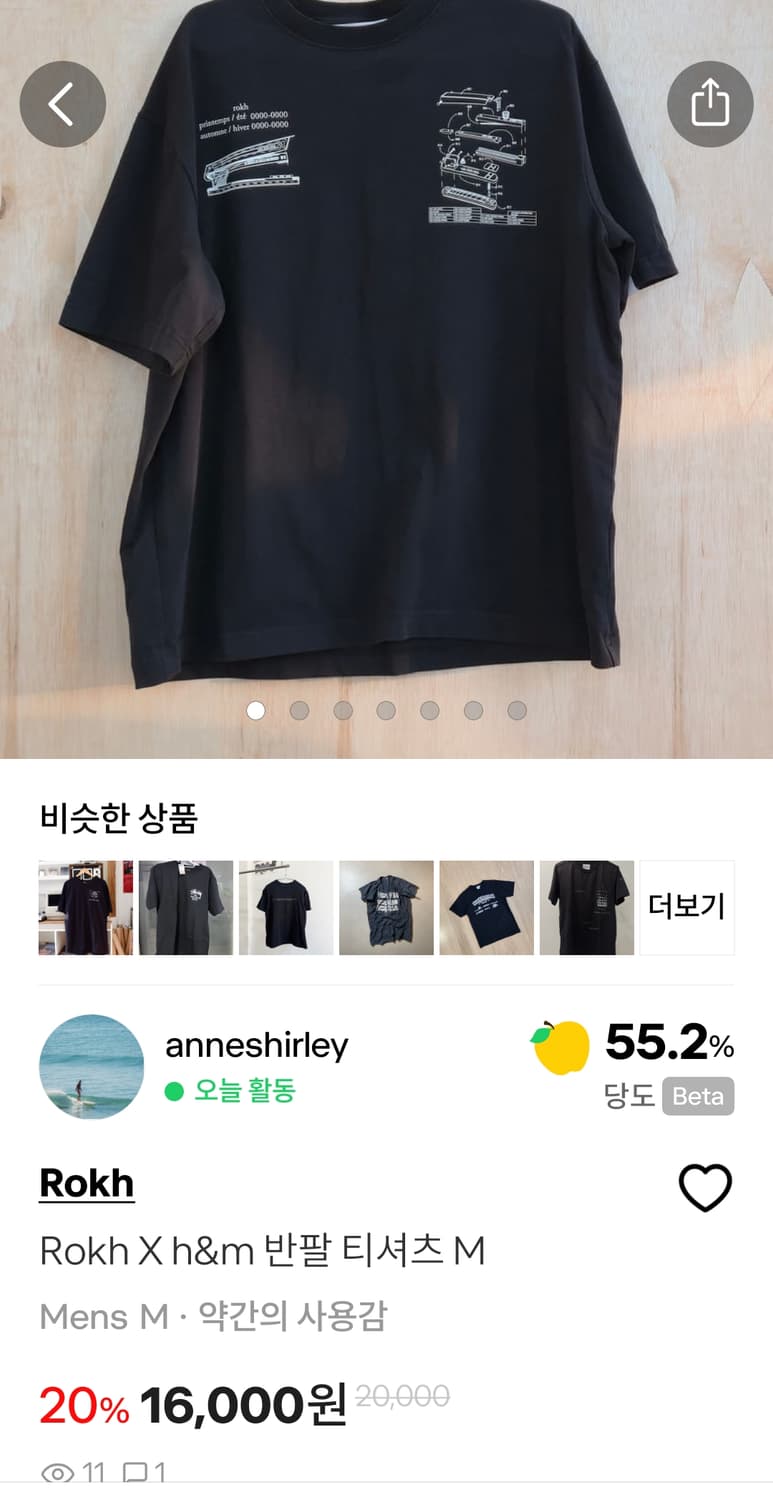Tap the yellow apple 당도 rating

click(561, 1047)
